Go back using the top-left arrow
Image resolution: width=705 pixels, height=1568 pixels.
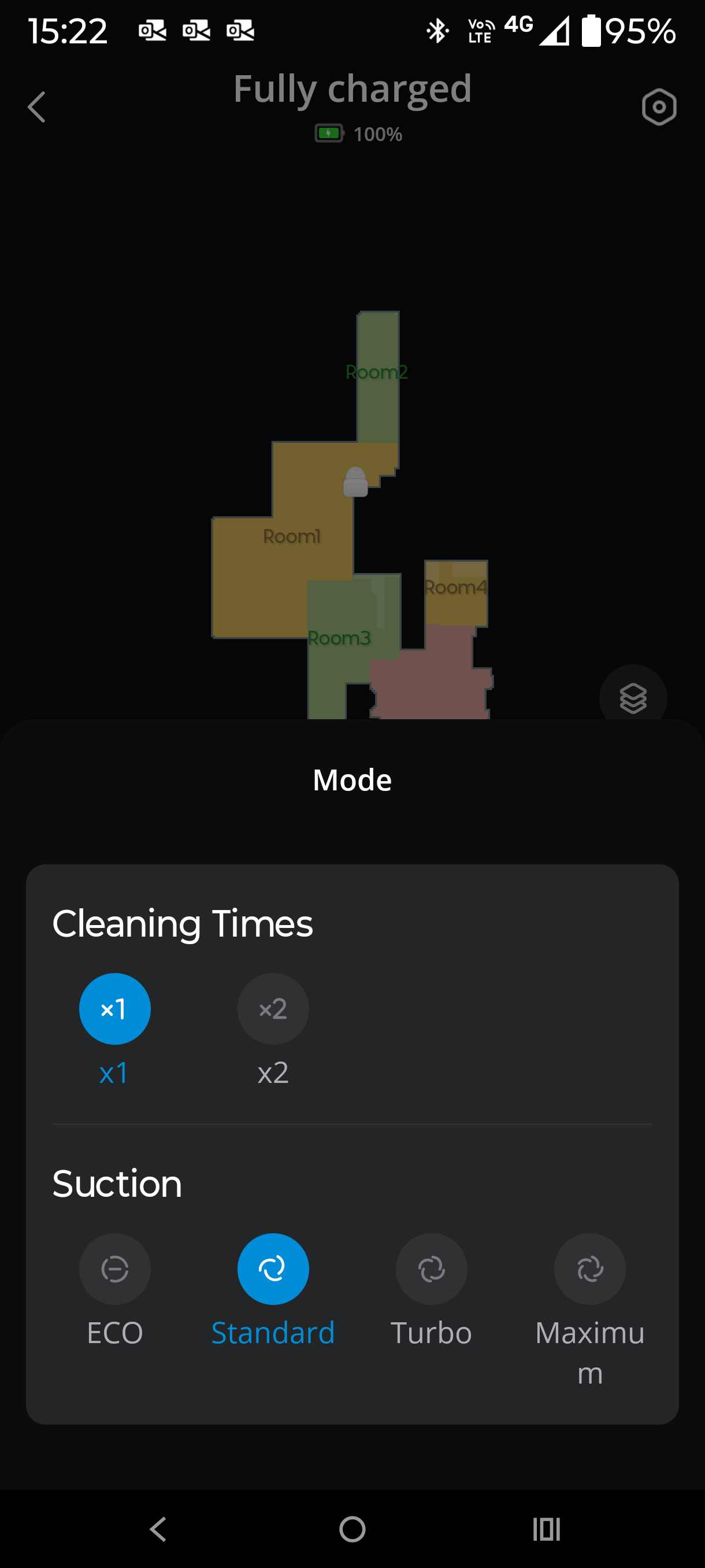coord(36,107)
